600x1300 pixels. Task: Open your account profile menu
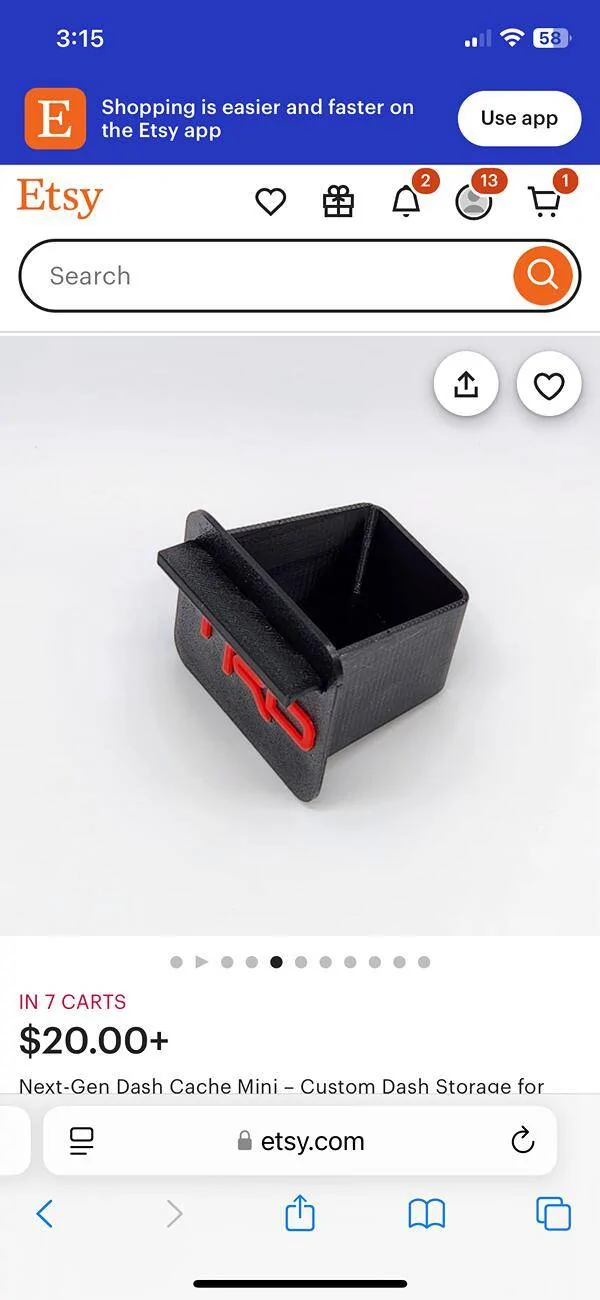[x=473, y=202]
